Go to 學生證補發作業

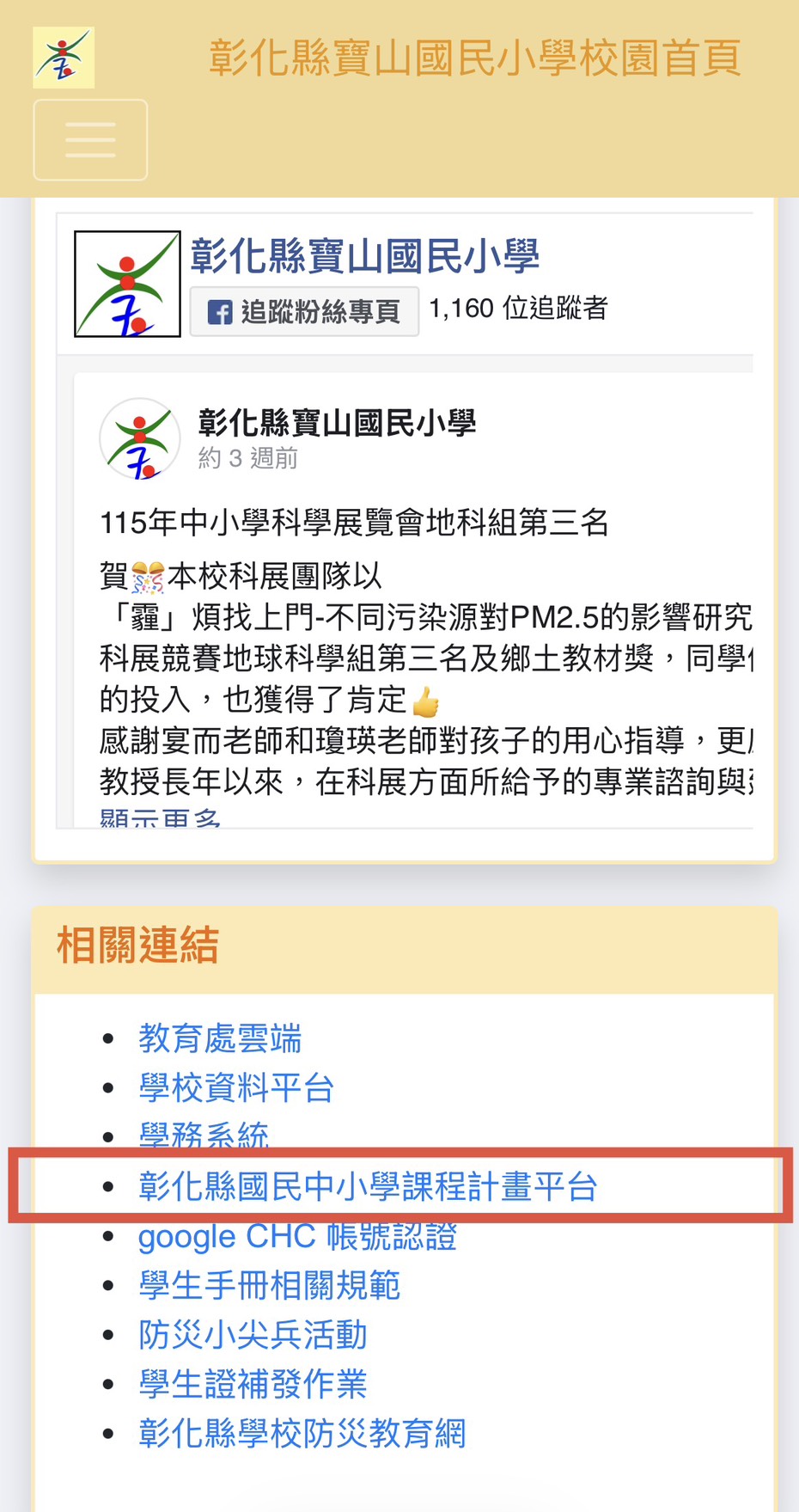(x=253, y=1384)
